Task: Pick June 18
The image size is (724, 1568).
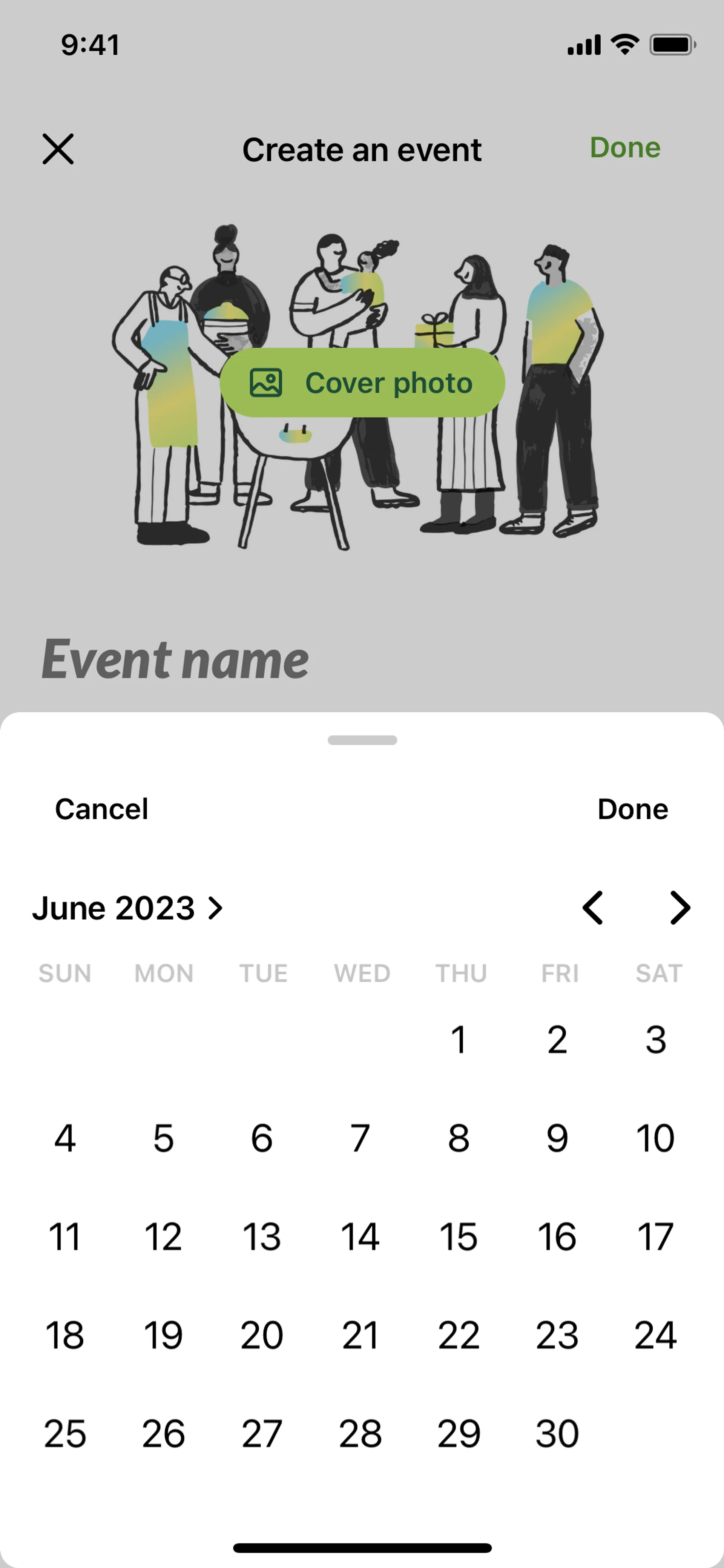Action: [x=64, y=1335]
